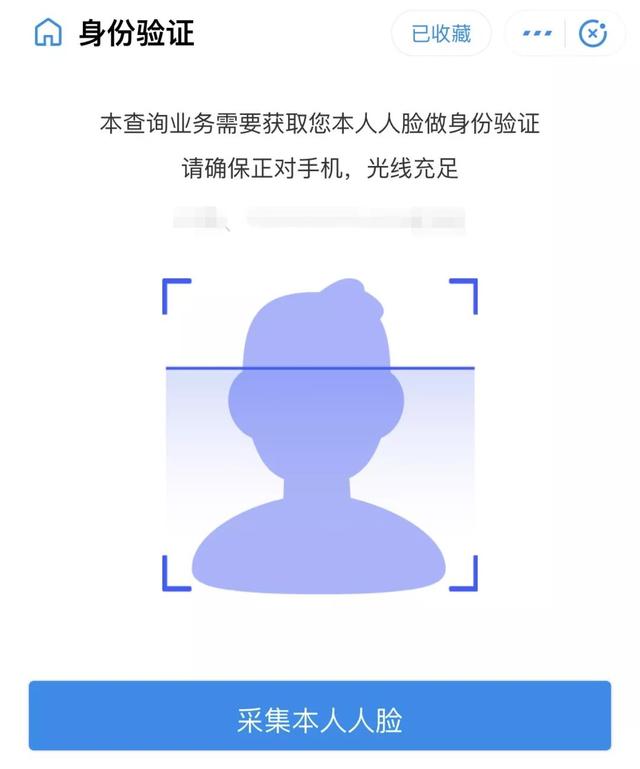This screenshot has width=640, height=769.
Task: Open the three-dot more menu
Action: pyautogui.click(x=537, y=33)
